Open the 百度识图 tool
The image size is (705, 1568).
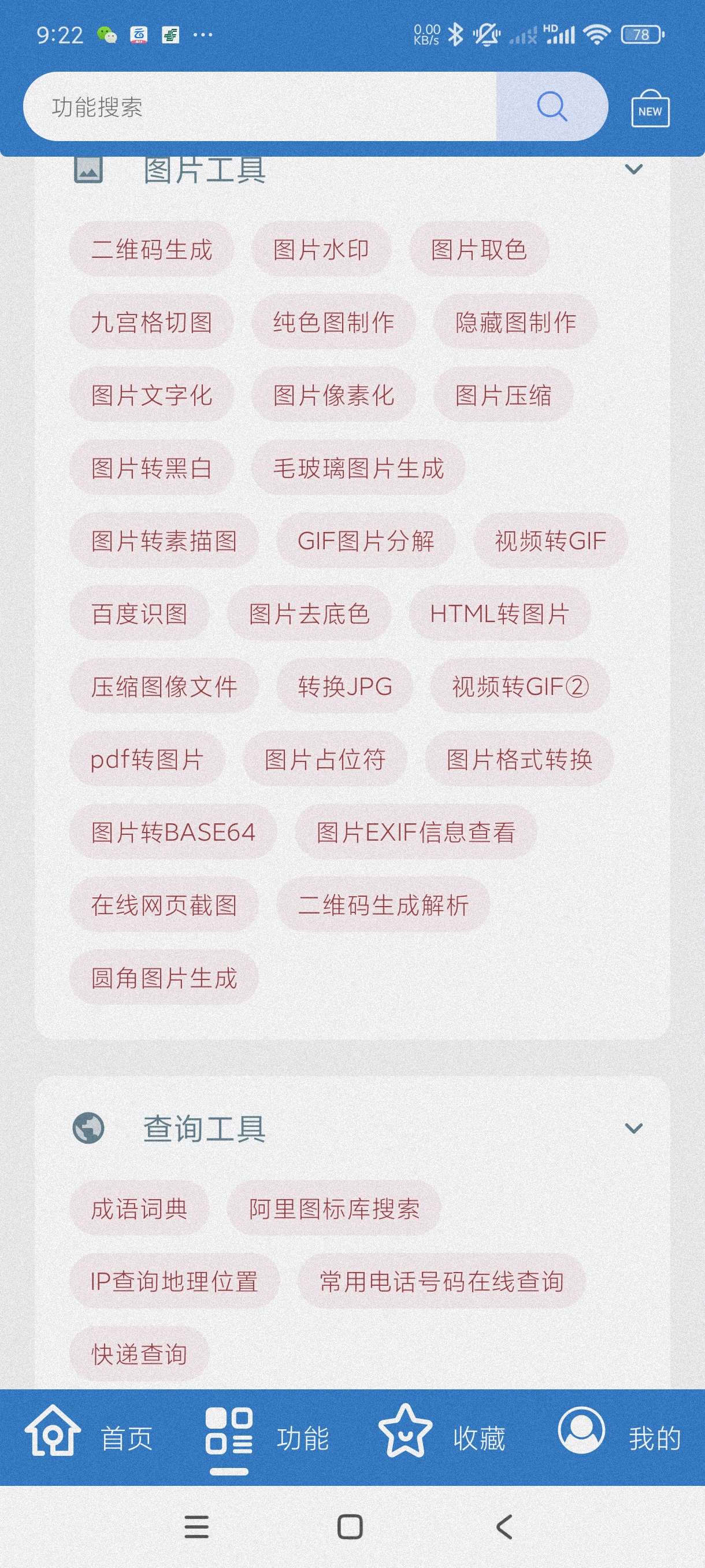pyautogui.click(x=139, y=613)
